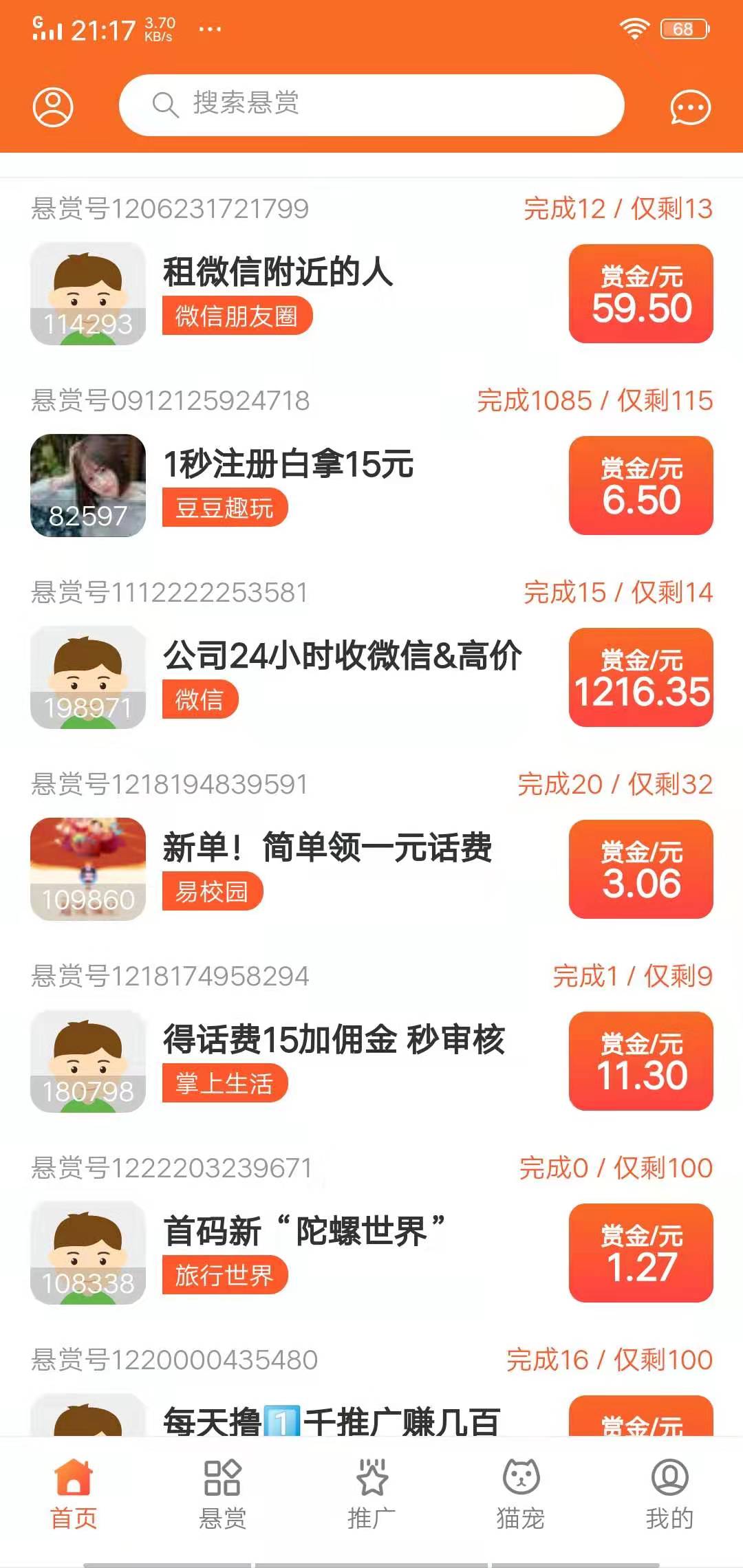Select the 得话费15加佣金 秒审核 task
The image size is (743, 1568).
(334, 1040)
